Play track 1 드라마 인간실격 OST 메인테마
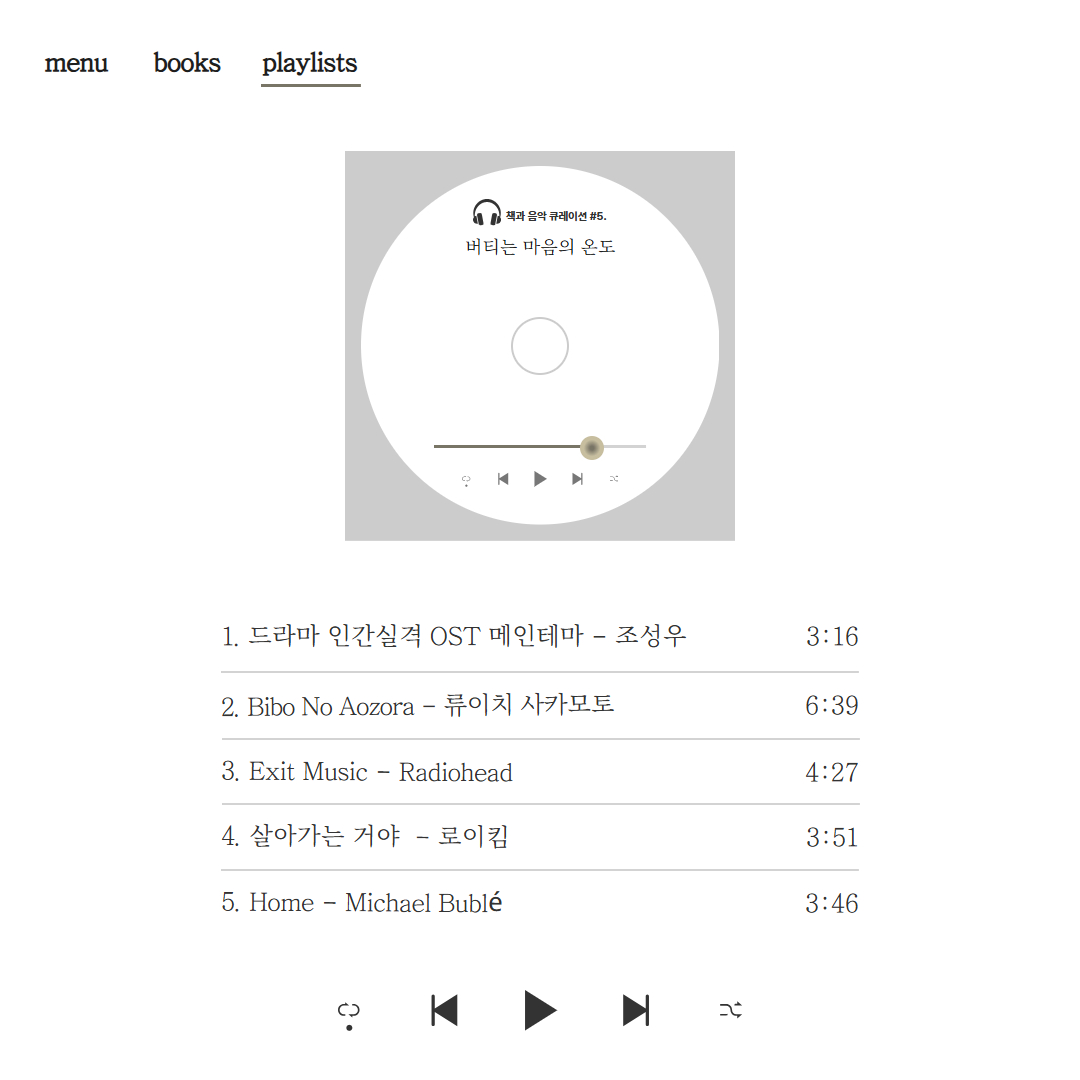The image size is (1080, 1080). click(454, 636)
